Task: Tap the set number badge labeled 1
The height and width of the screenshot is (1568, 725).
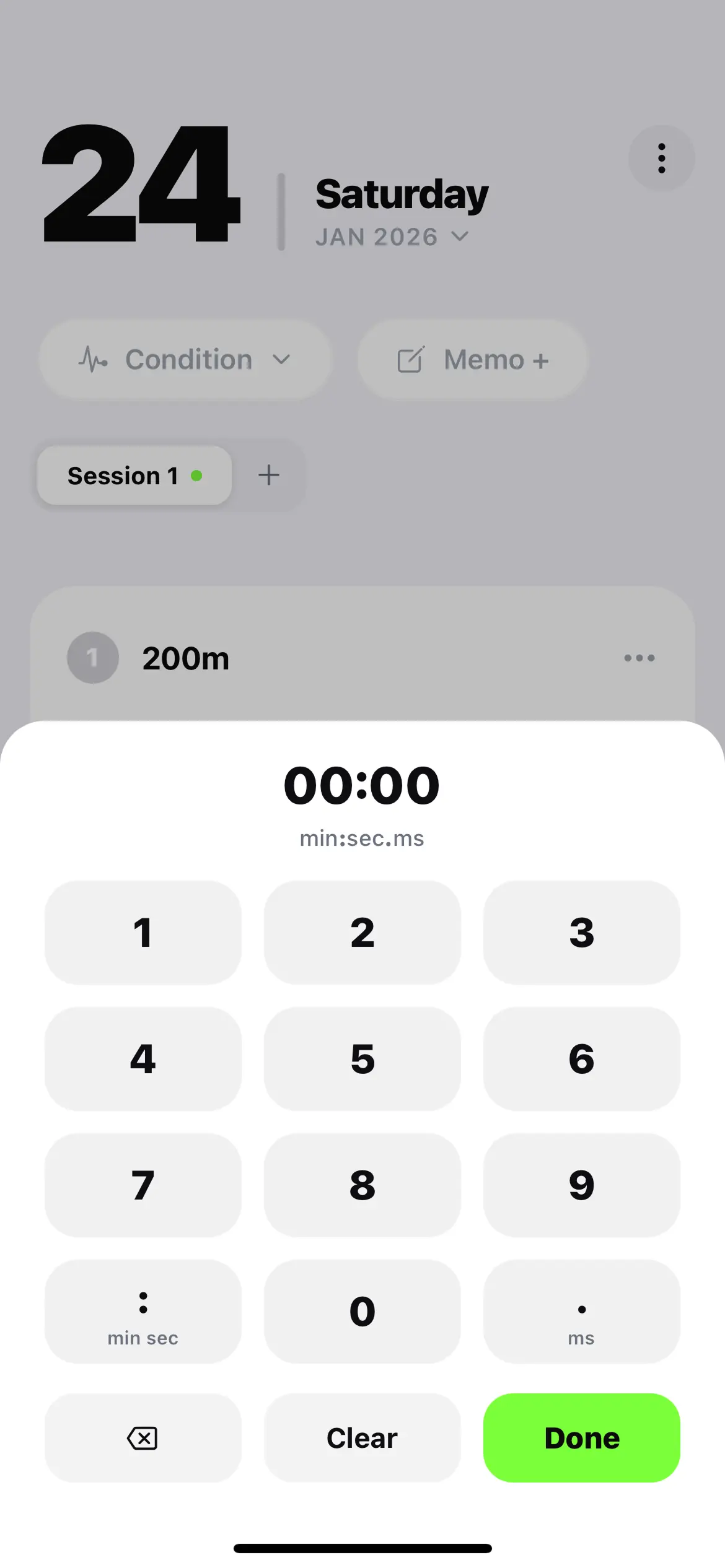Action: [x=92, y=658]
